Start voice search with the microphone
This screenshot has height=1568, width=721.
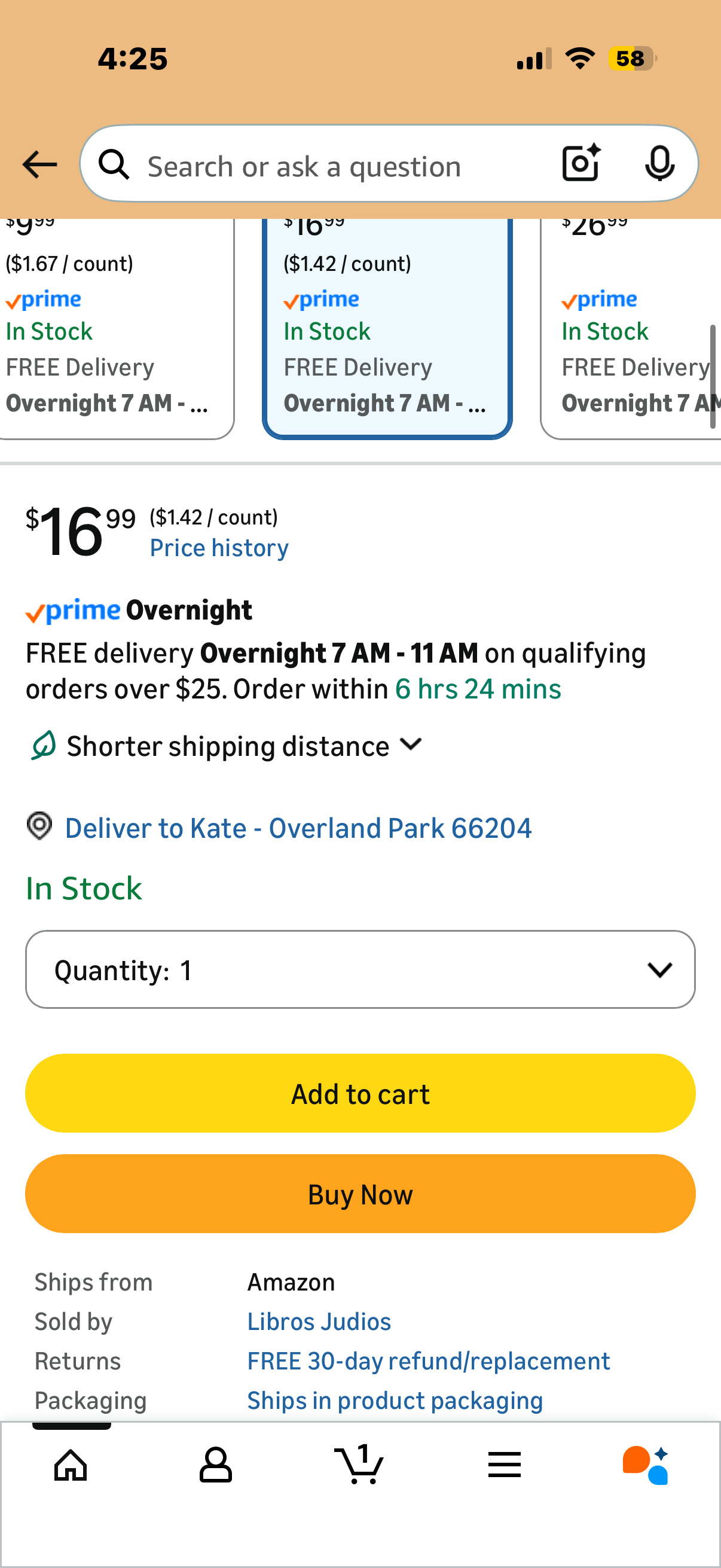(x=659, y=164)
